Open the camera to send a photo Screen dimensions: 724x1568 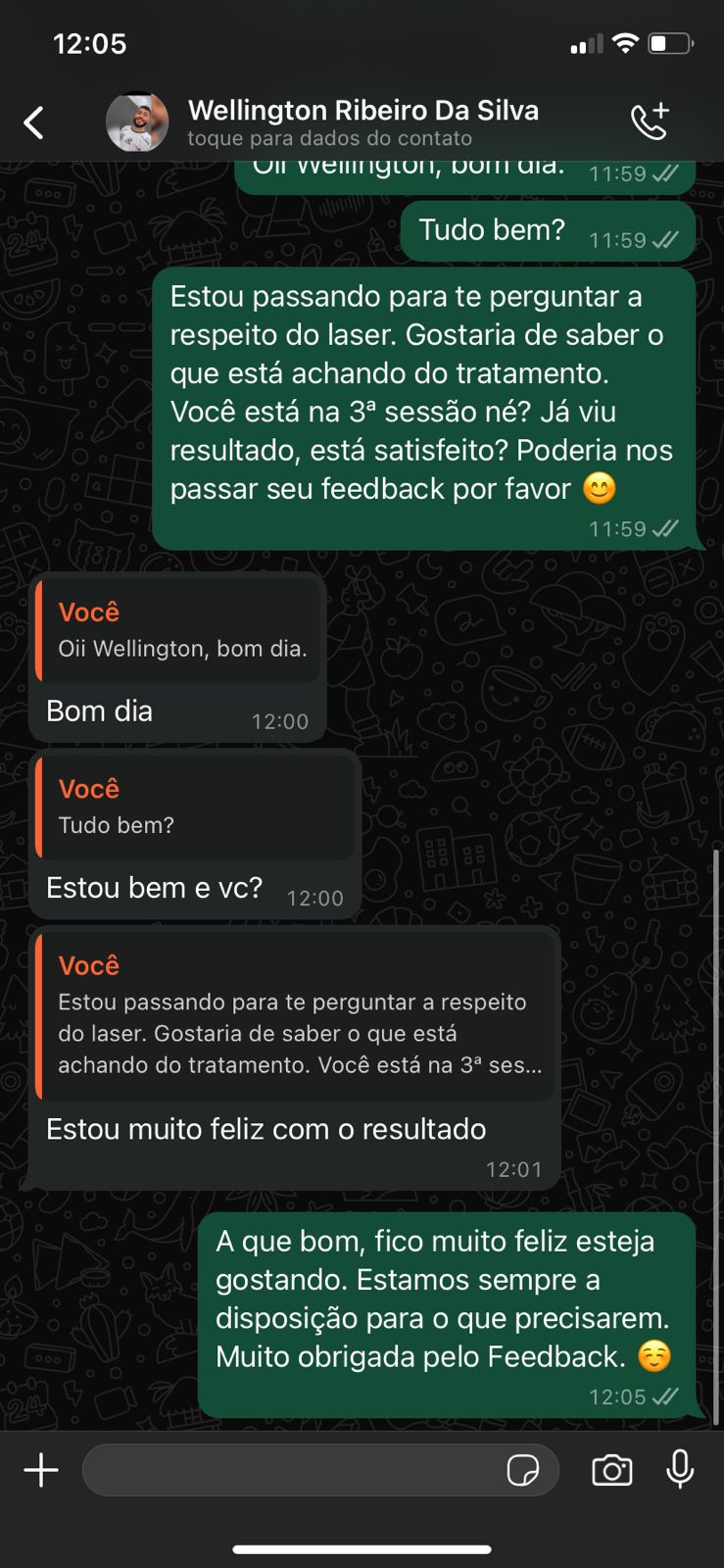click(611, 1470)
